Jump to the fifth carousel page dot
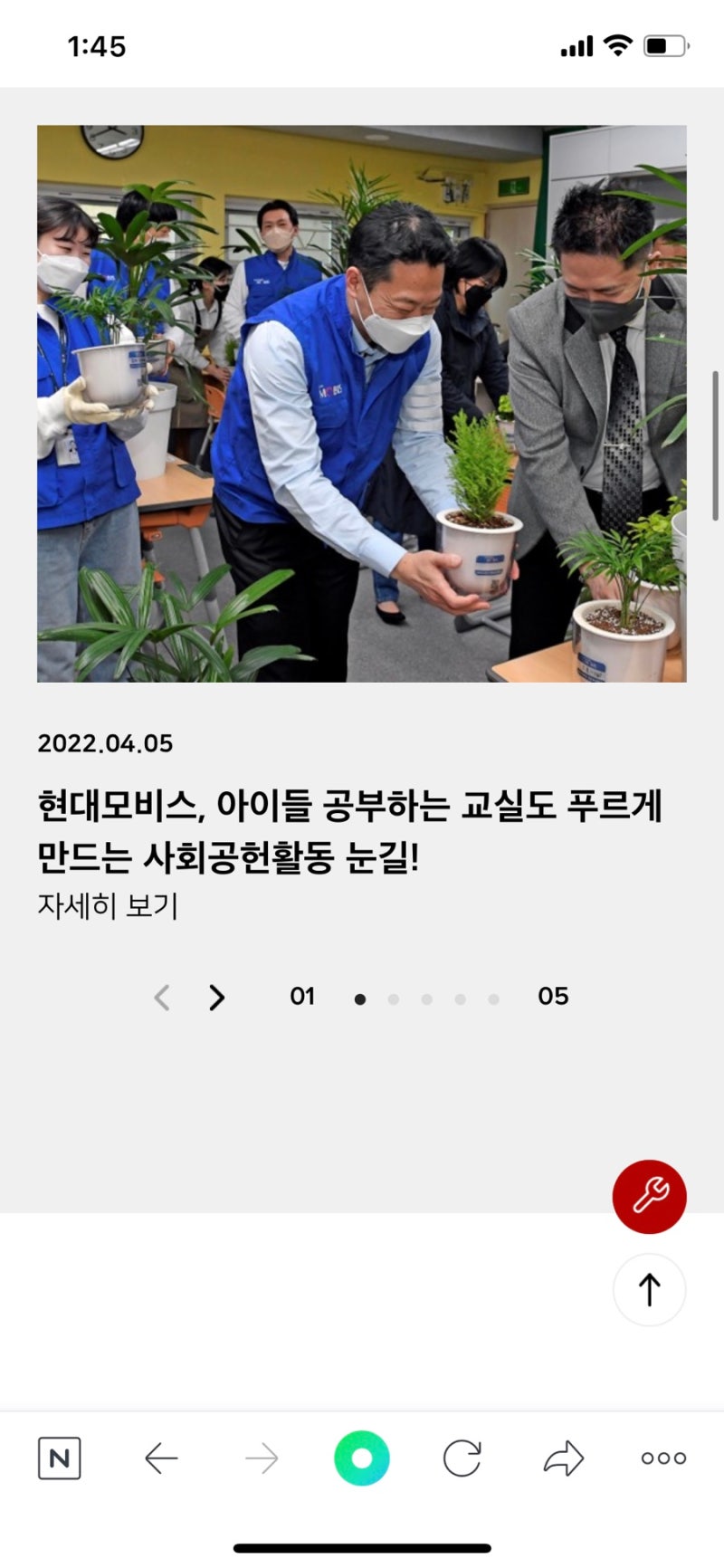The width and height of the screenshot is (724, 1568). click(x=493, y=999)
